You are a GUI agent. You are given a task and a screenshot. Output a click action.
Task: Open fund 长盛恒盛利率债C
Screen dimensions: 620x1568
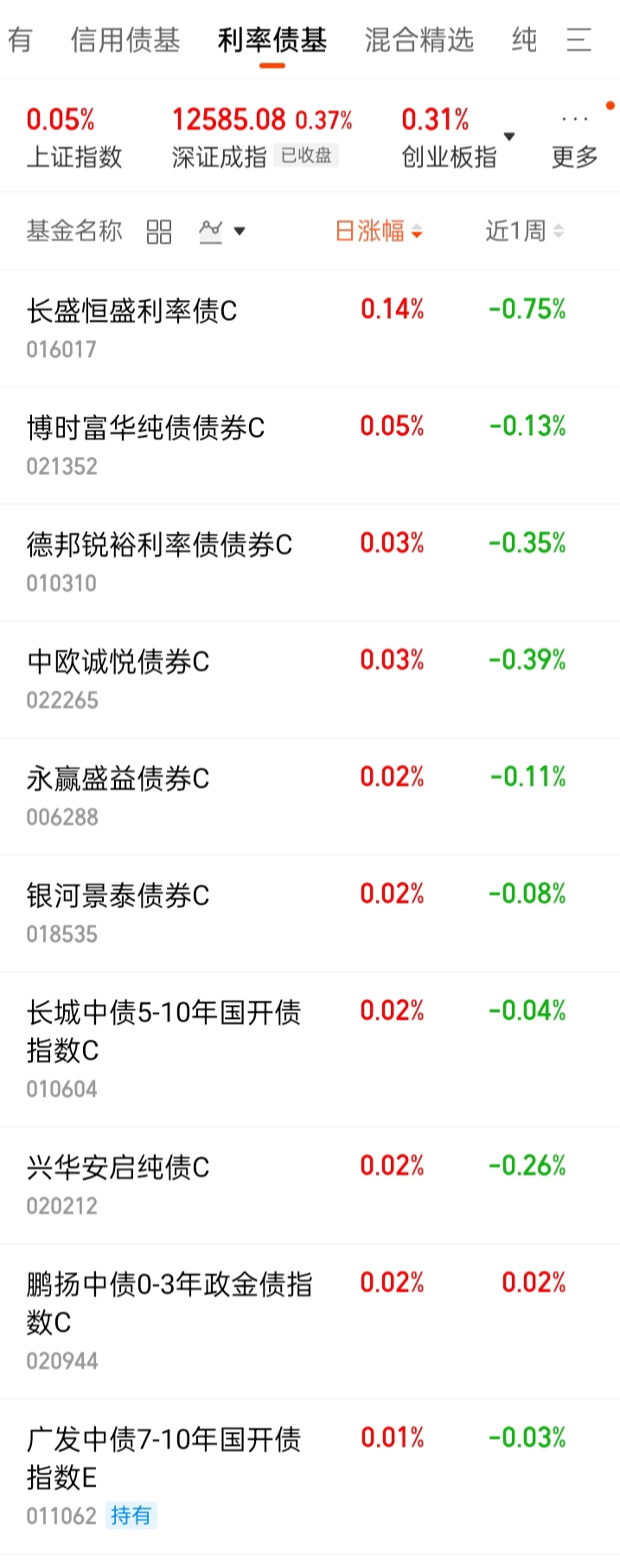[131, 311]
